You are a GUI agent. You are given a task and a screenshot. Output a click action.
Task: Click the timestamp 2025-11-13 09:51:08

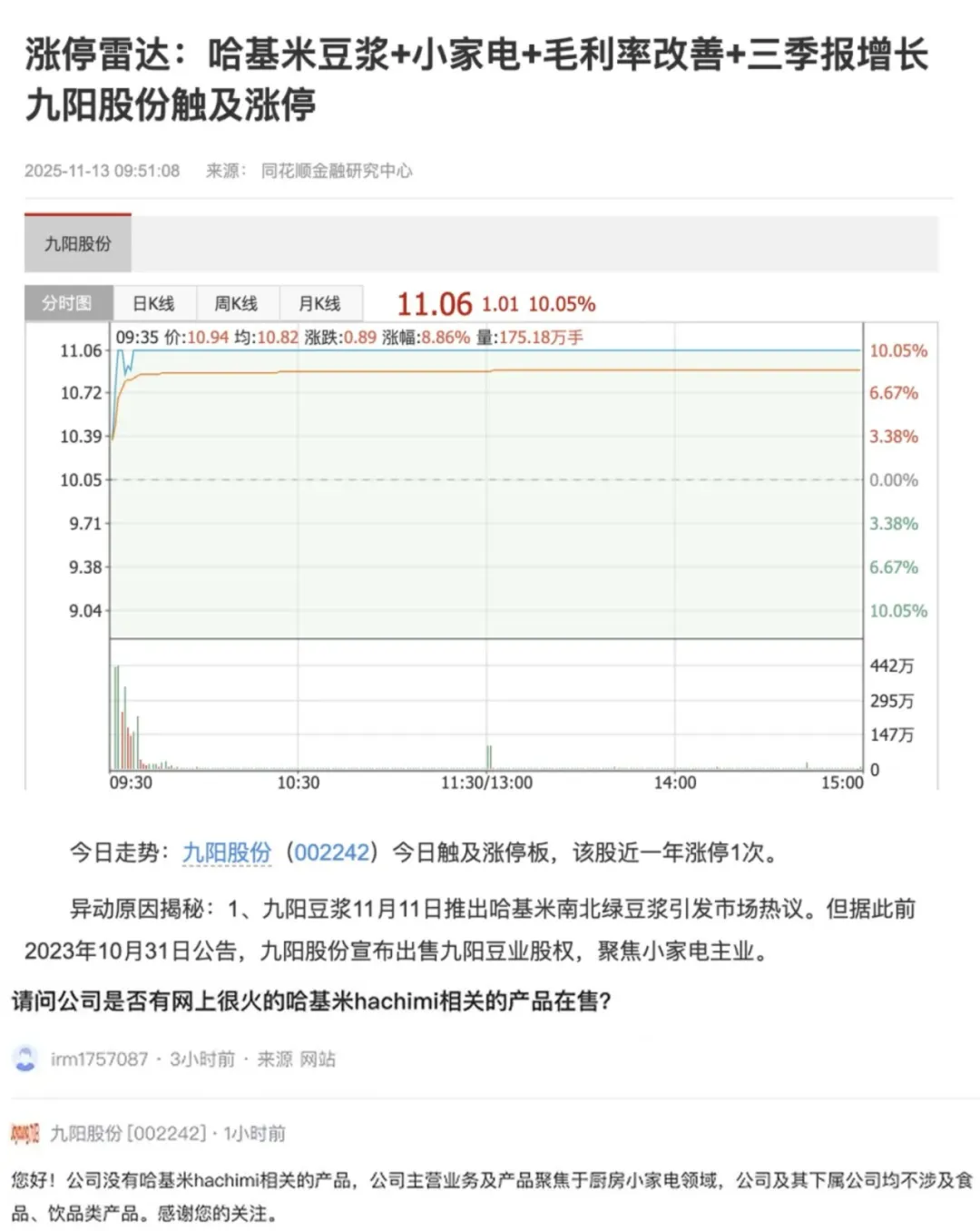[x=103, y=170]
